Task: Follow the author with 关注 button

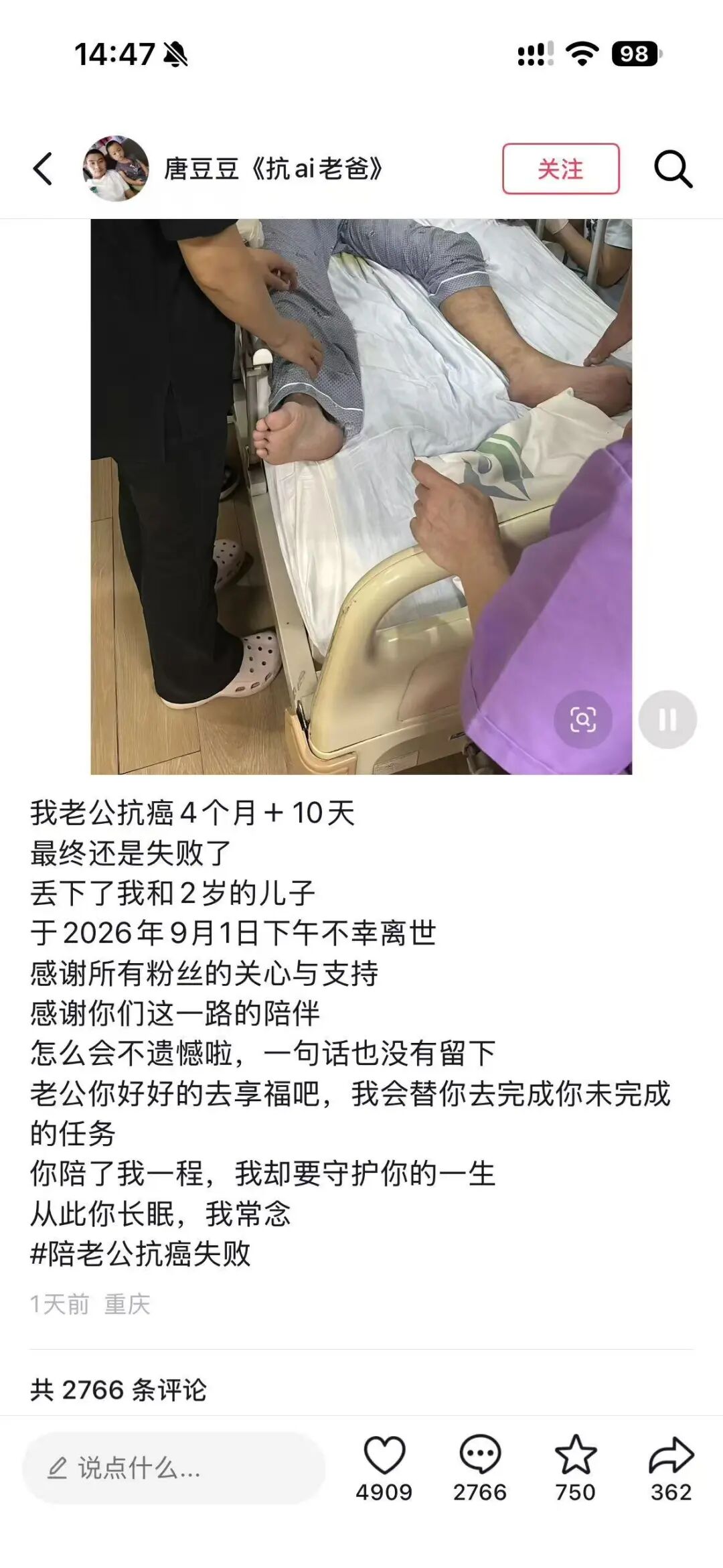Action: click(560, 169)
